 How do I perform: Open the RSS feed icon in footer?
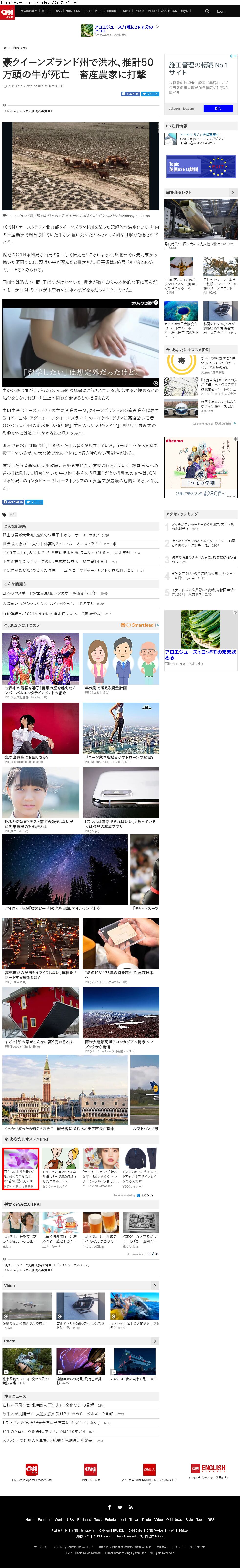[130, 1507]
